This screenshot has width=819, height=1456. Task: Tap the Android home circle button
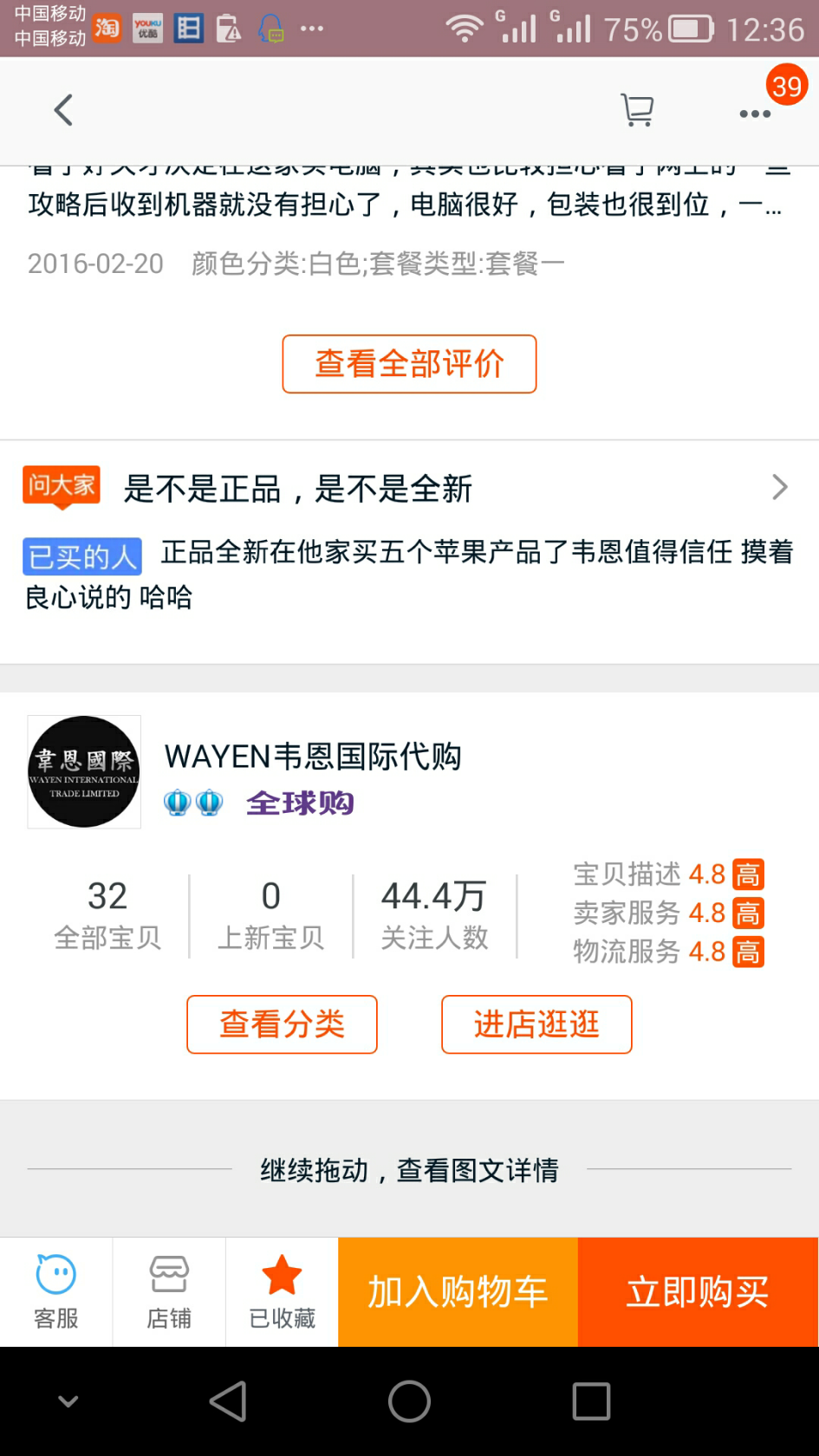click(x=409, y=1400)
